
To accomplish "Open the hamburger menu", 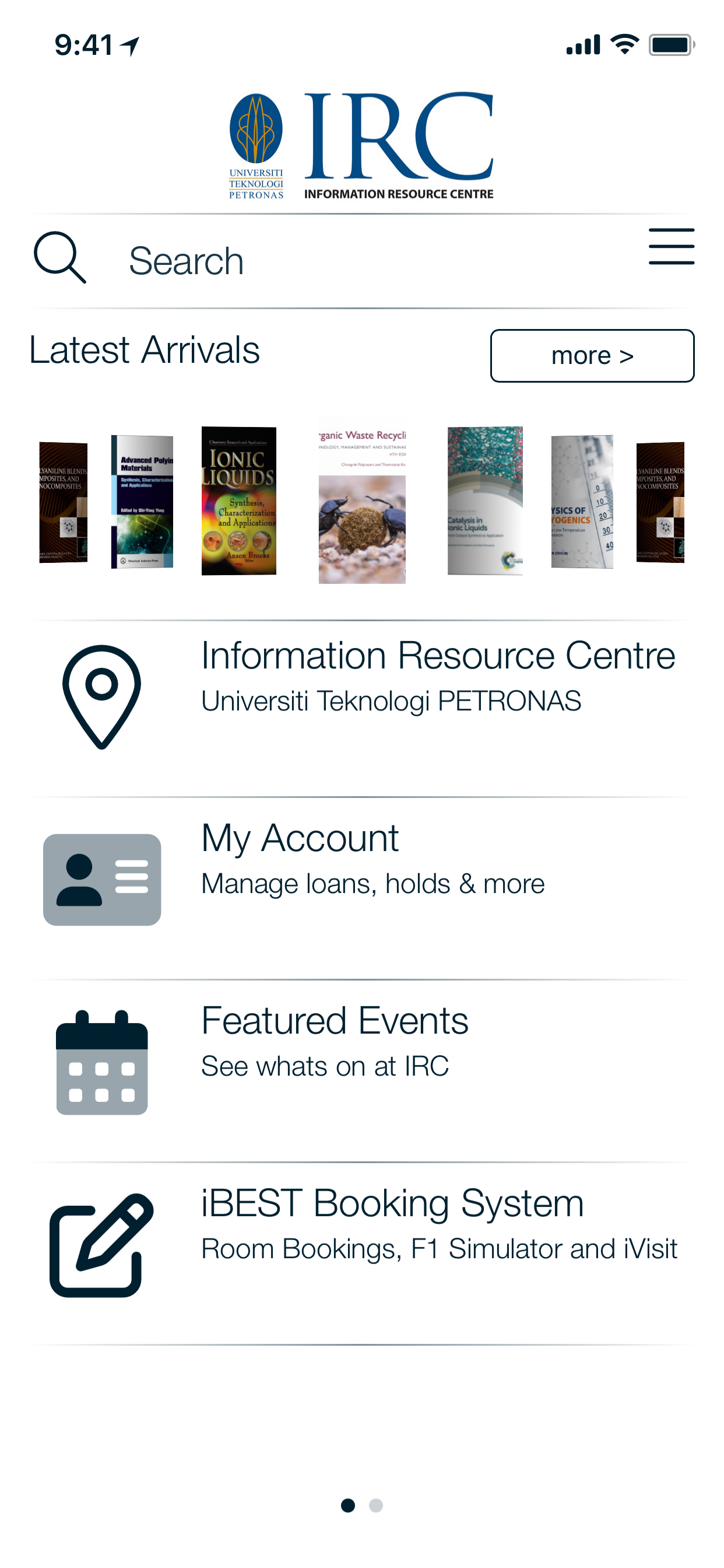I will click(x=671, y=247).
